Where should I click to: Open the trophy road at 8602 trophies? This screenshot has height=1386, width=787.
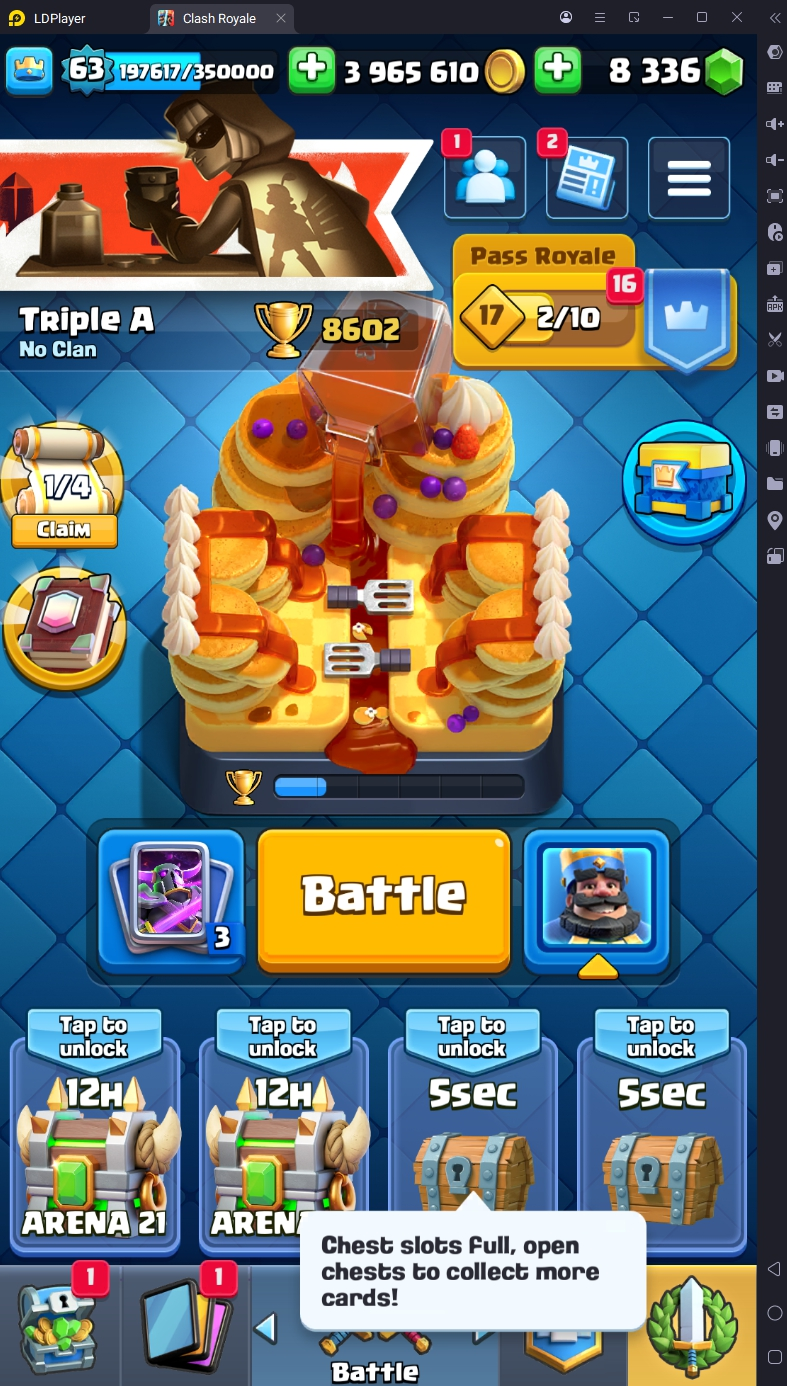pyautogui.click(x=330, y=328)
